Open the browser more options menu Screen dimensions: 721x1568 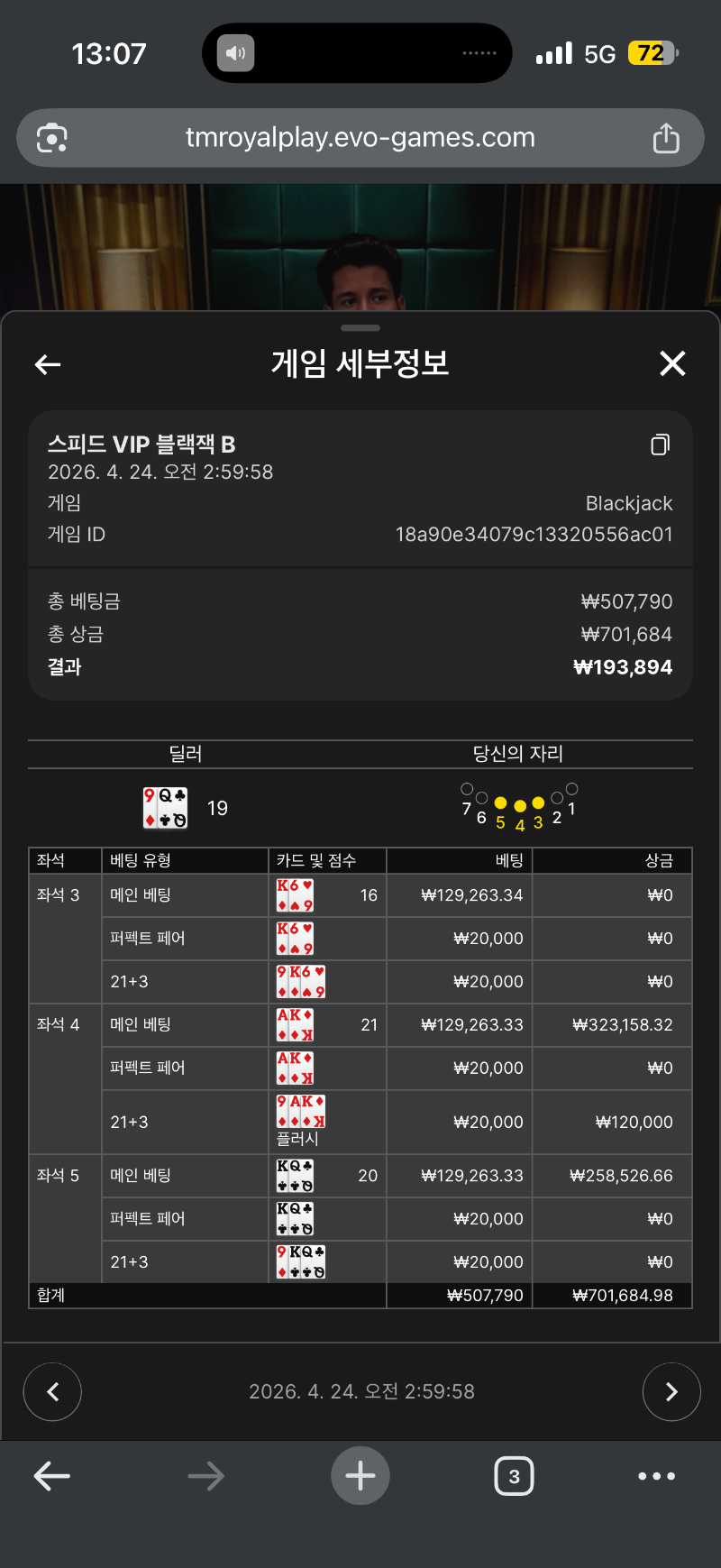pos(656,1476)
